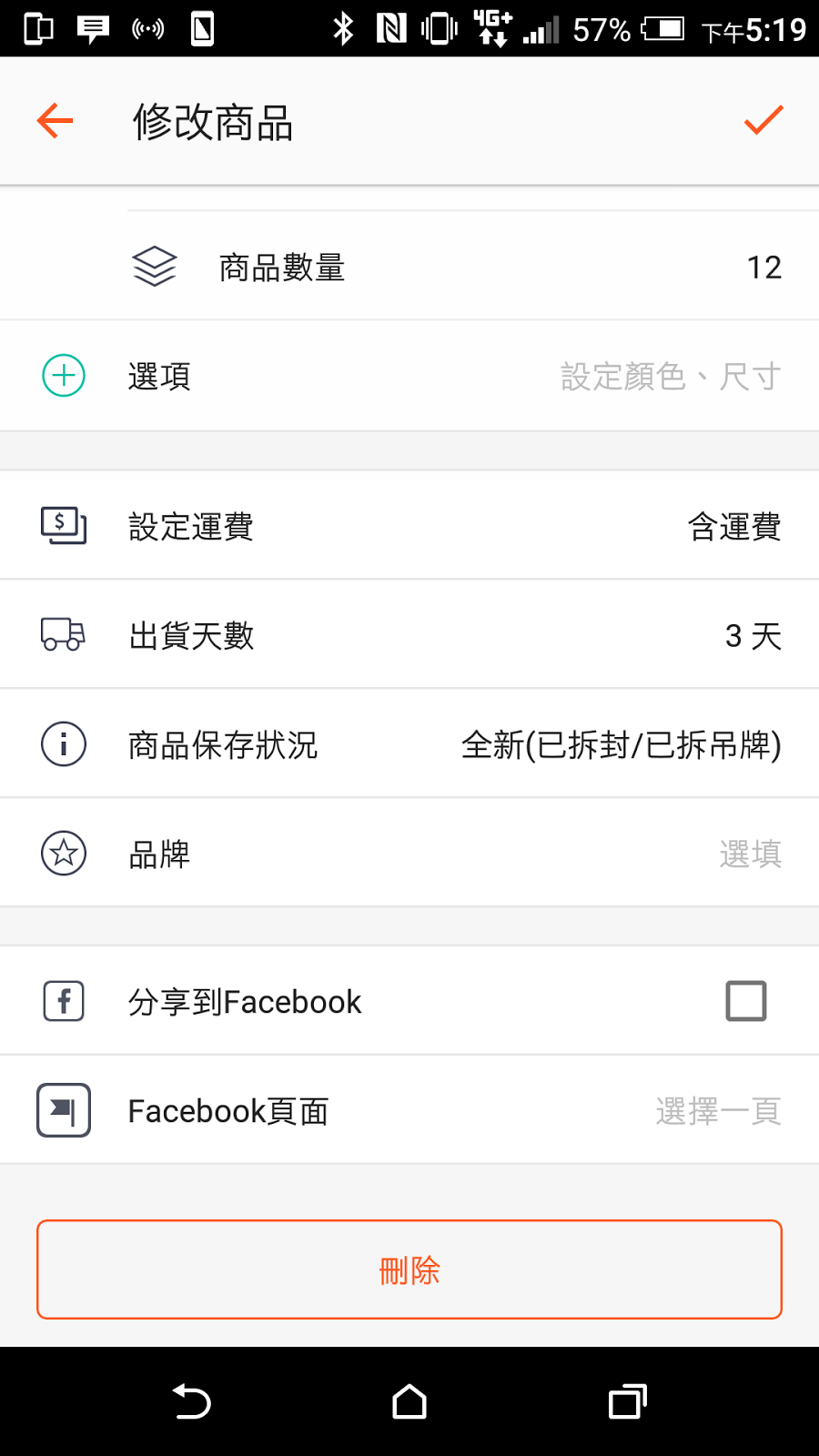Image resolution: width=819 pixels, height=1456 pixels.
Task: Choose a page under Facebook頁面
Action: pyautogui.click(x=409, y=1110)
